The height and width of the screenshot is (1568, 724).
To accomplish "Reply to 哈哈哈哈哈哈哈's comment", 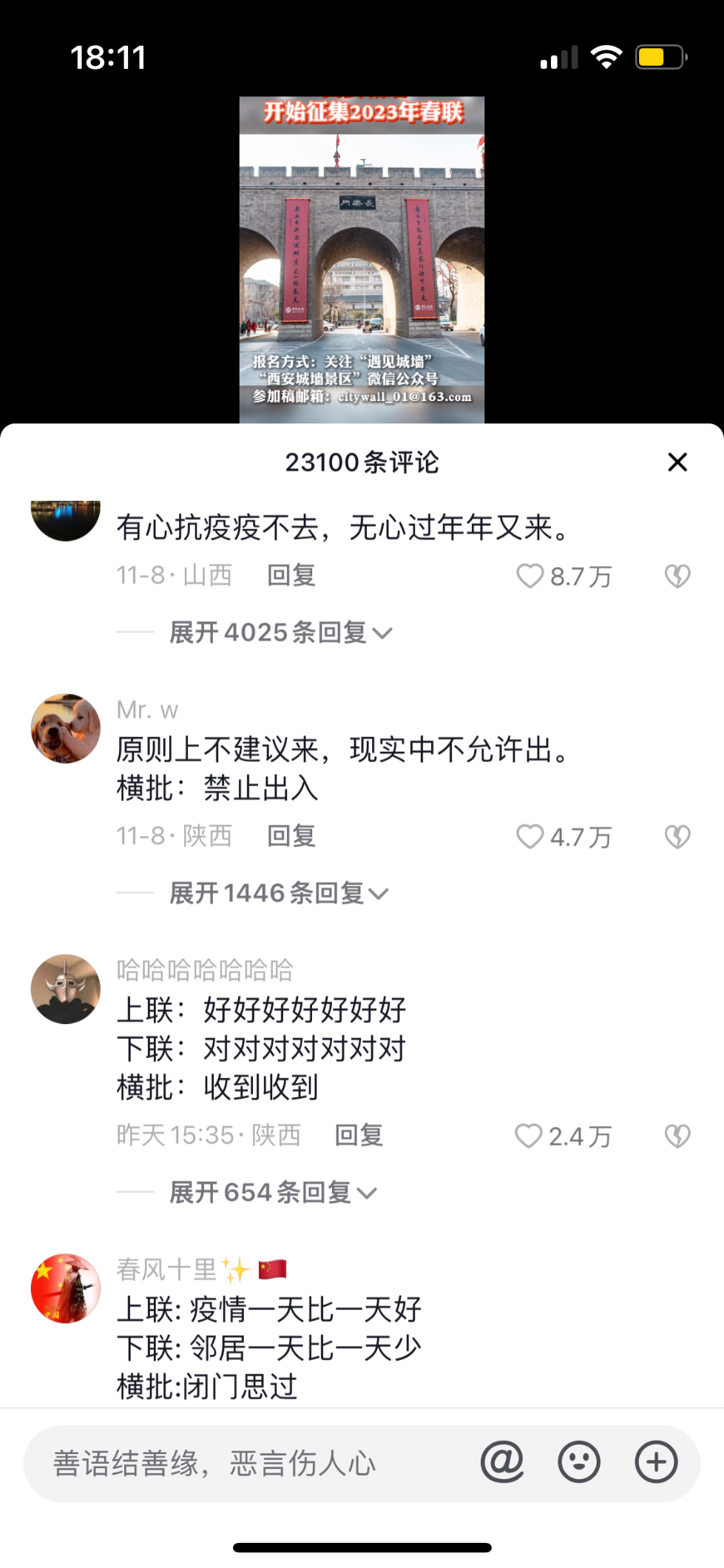I will click(359, 1135).
